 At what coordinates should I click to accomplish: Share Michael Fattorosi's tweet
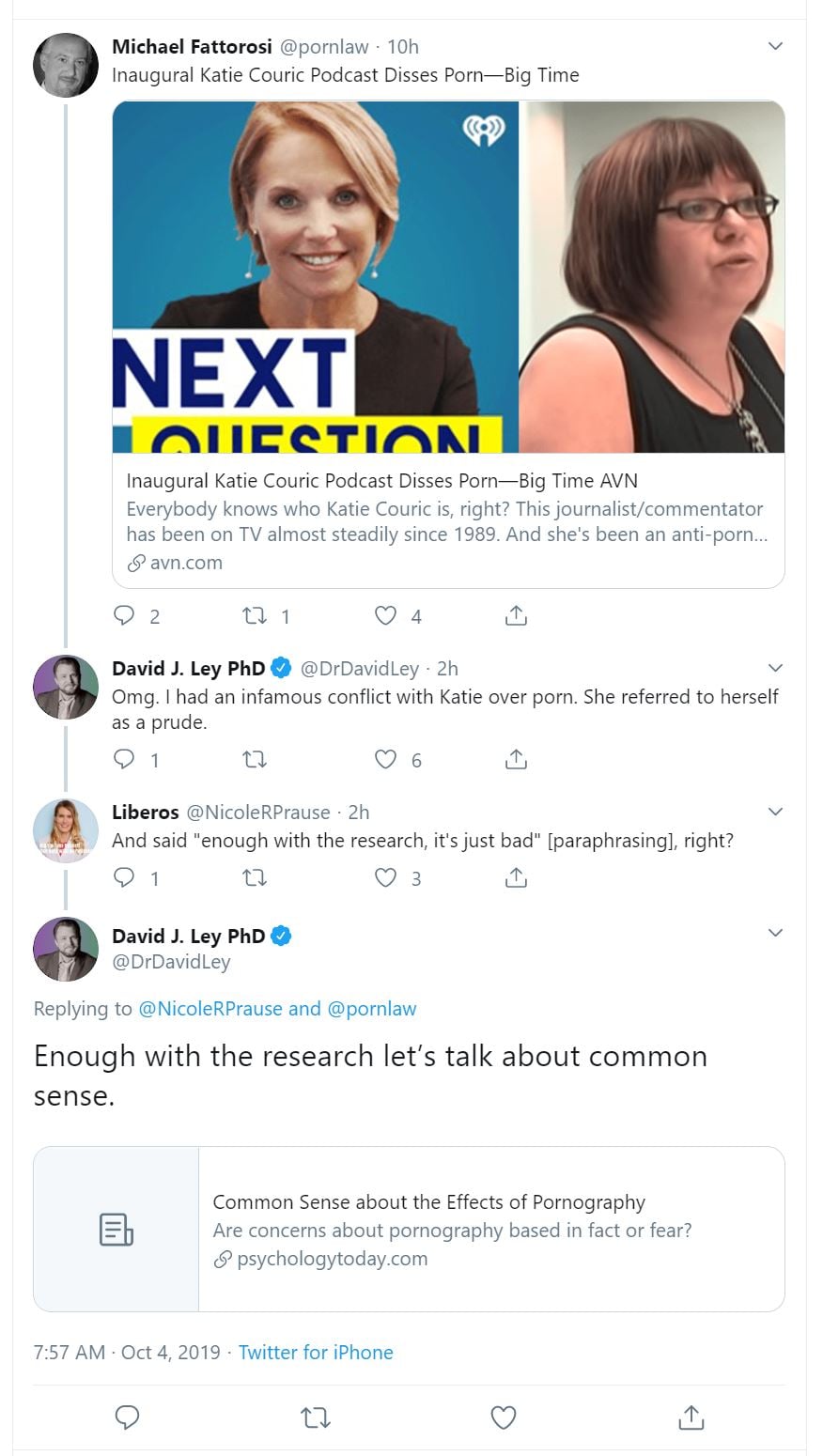516,615
